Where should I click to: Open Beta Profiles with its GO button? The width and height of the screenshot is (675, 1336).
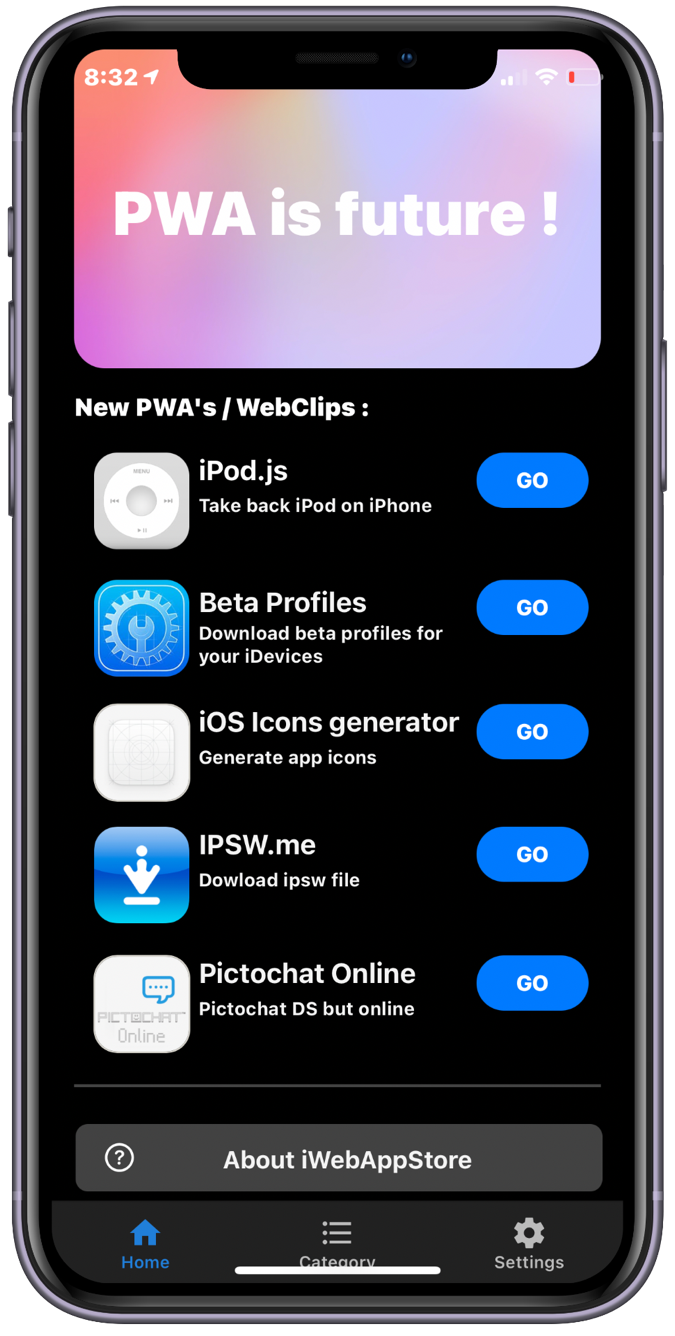[x=532, y=607]
